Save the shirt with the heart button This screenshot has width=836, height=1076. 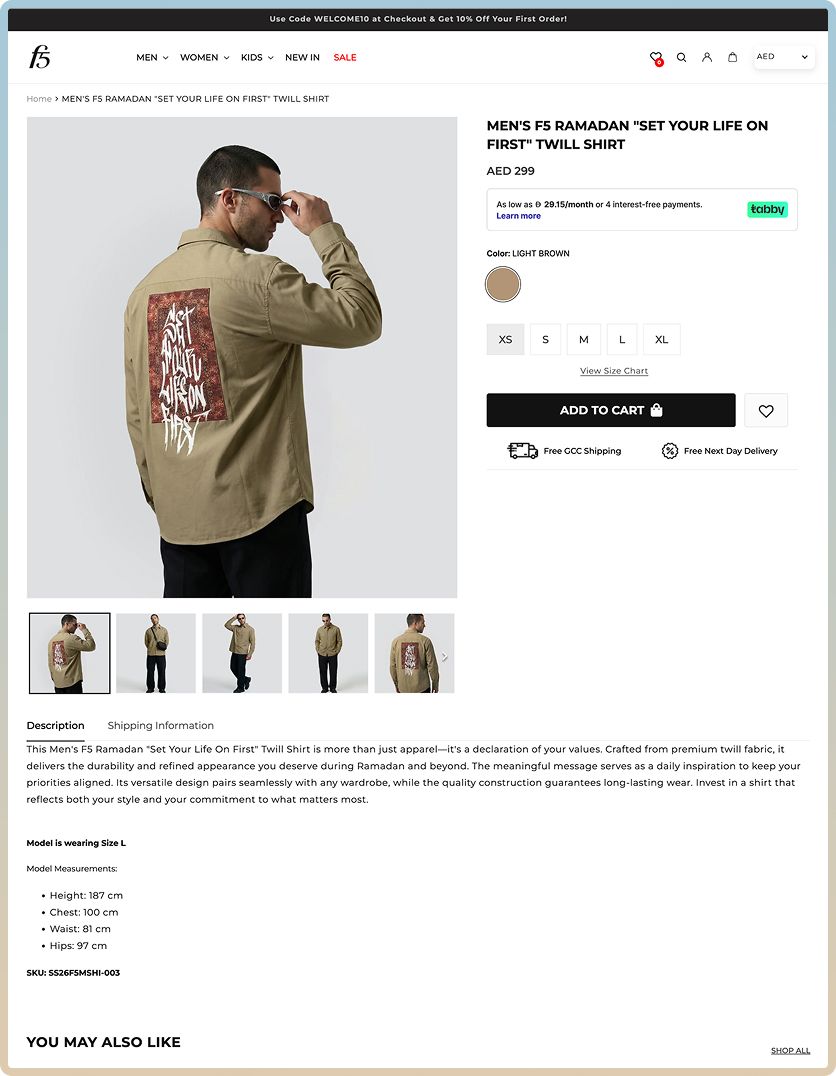coord(766,410)
